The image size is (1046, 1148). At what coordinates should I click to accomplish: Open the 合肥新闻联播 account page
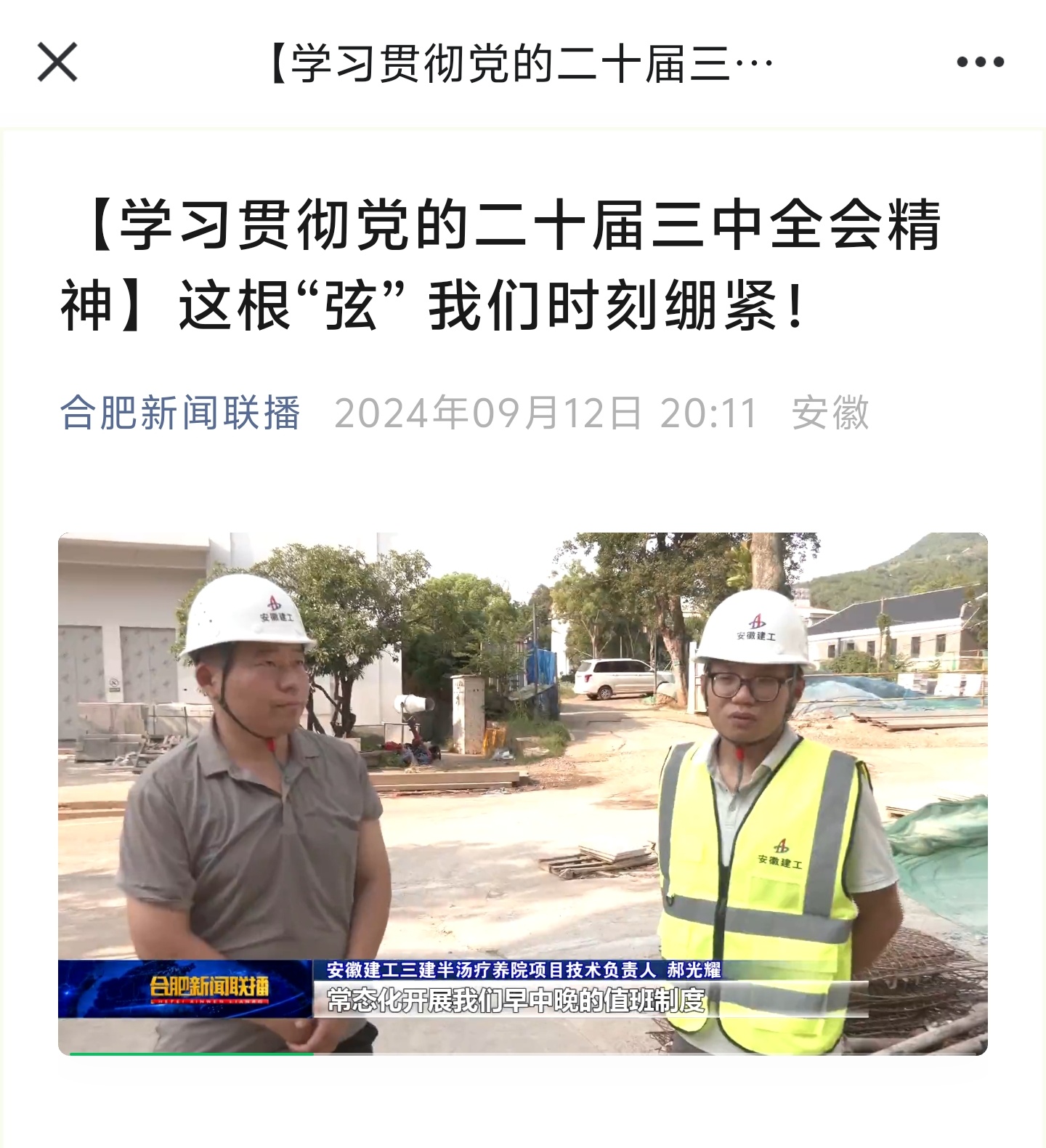click(x=179, y=413)
